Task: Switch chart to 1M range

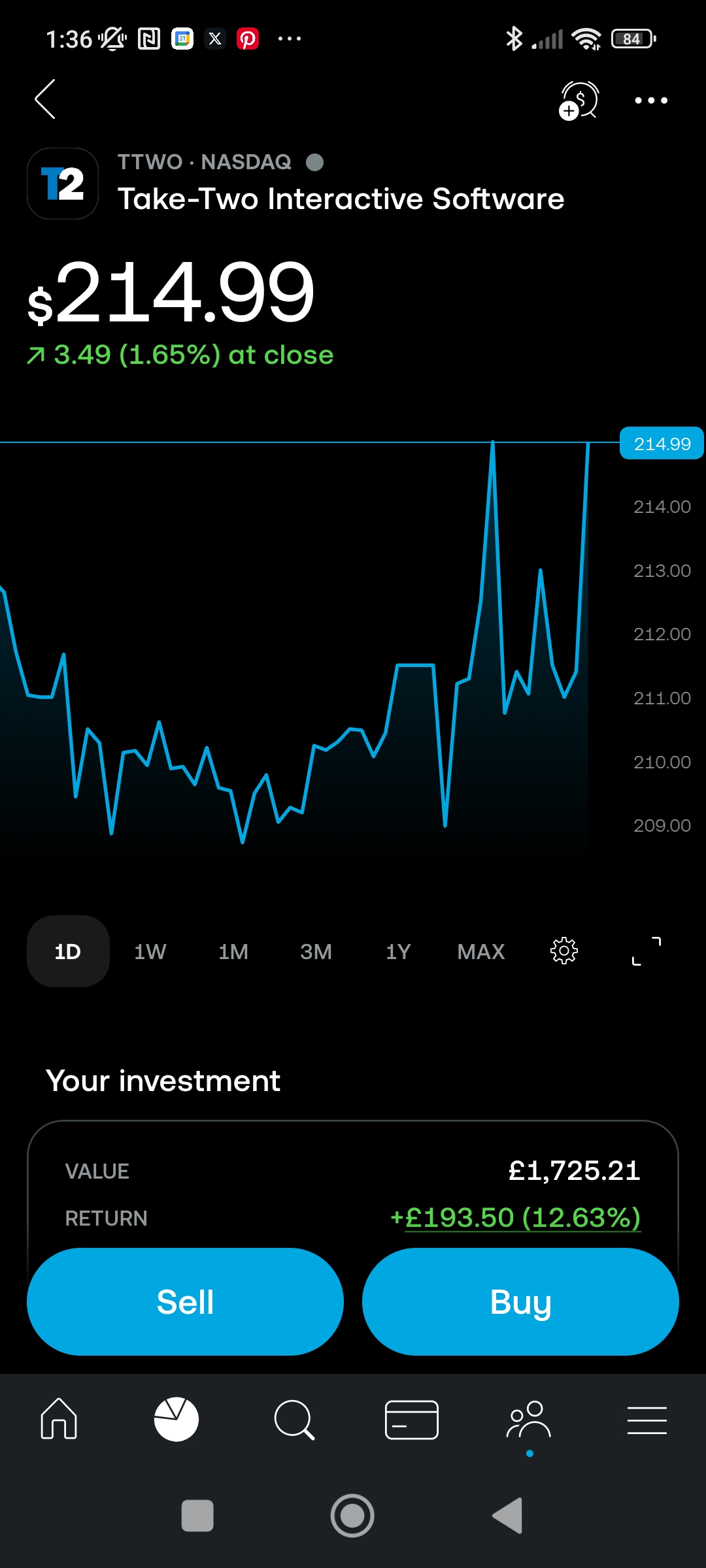Action: coord(233,951)
